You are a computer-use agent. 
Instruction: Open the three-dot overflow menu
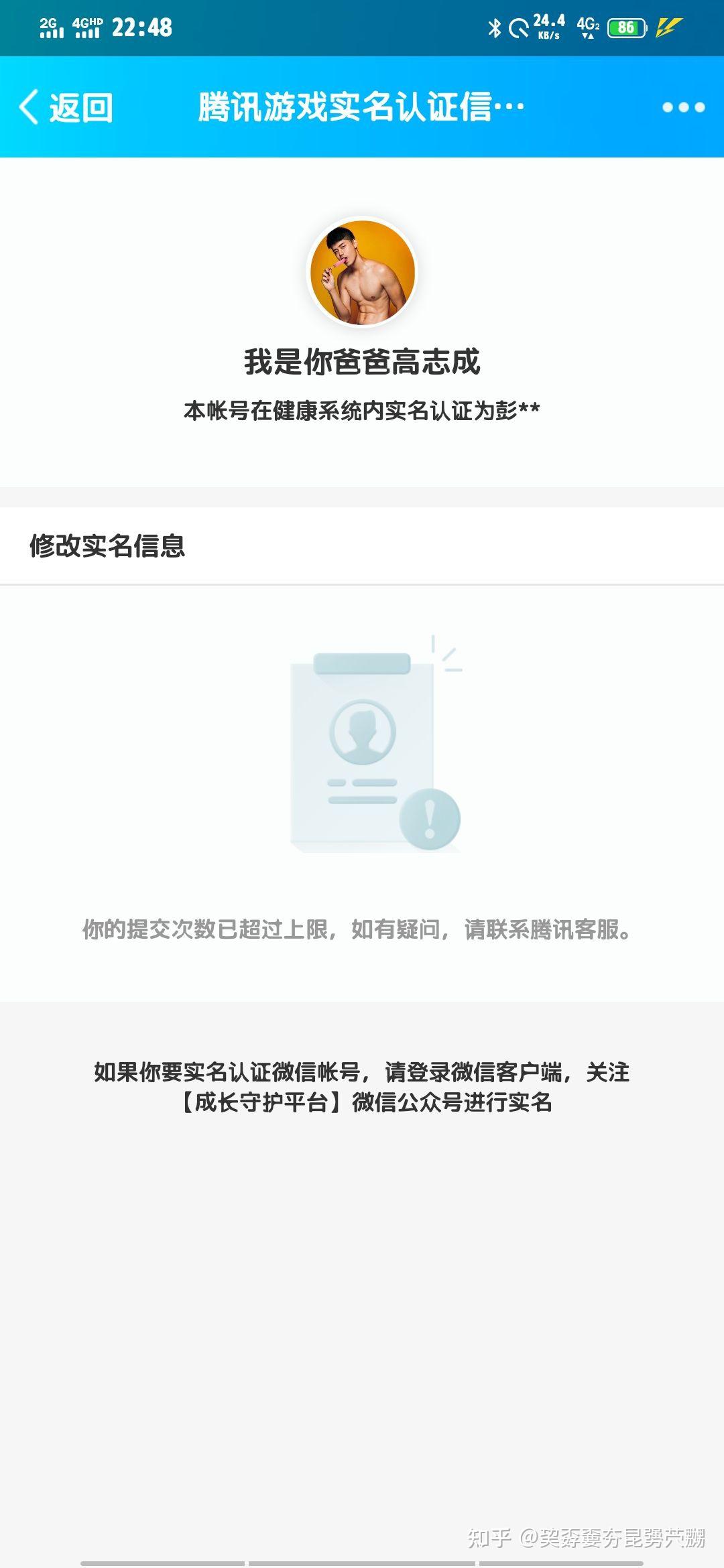[x=683, y=107]
